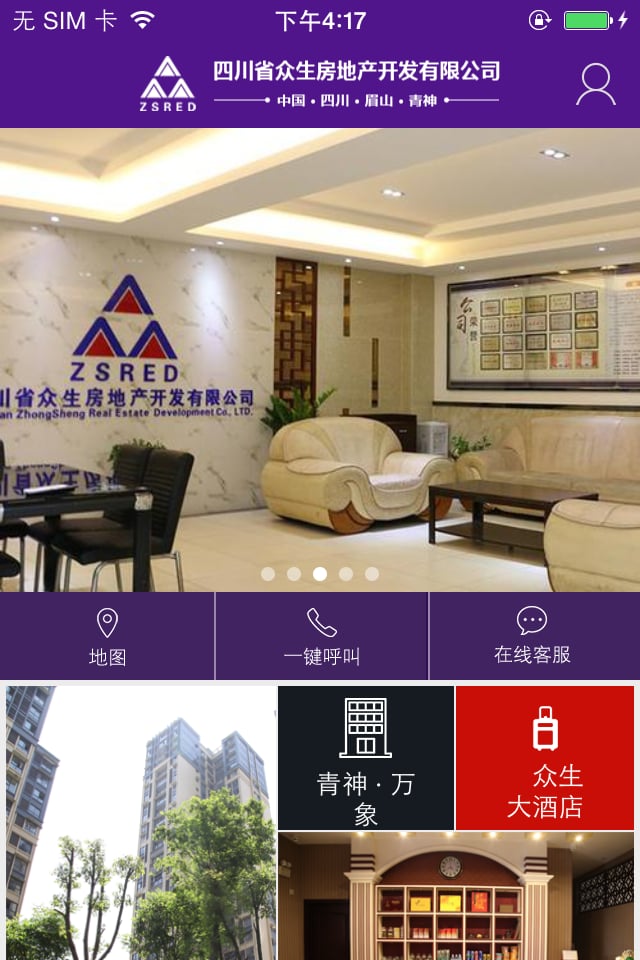Select the last banner page dot
The height and width of the screenshot is (960, 640).
pyautogui.click(x=372, y=574)
